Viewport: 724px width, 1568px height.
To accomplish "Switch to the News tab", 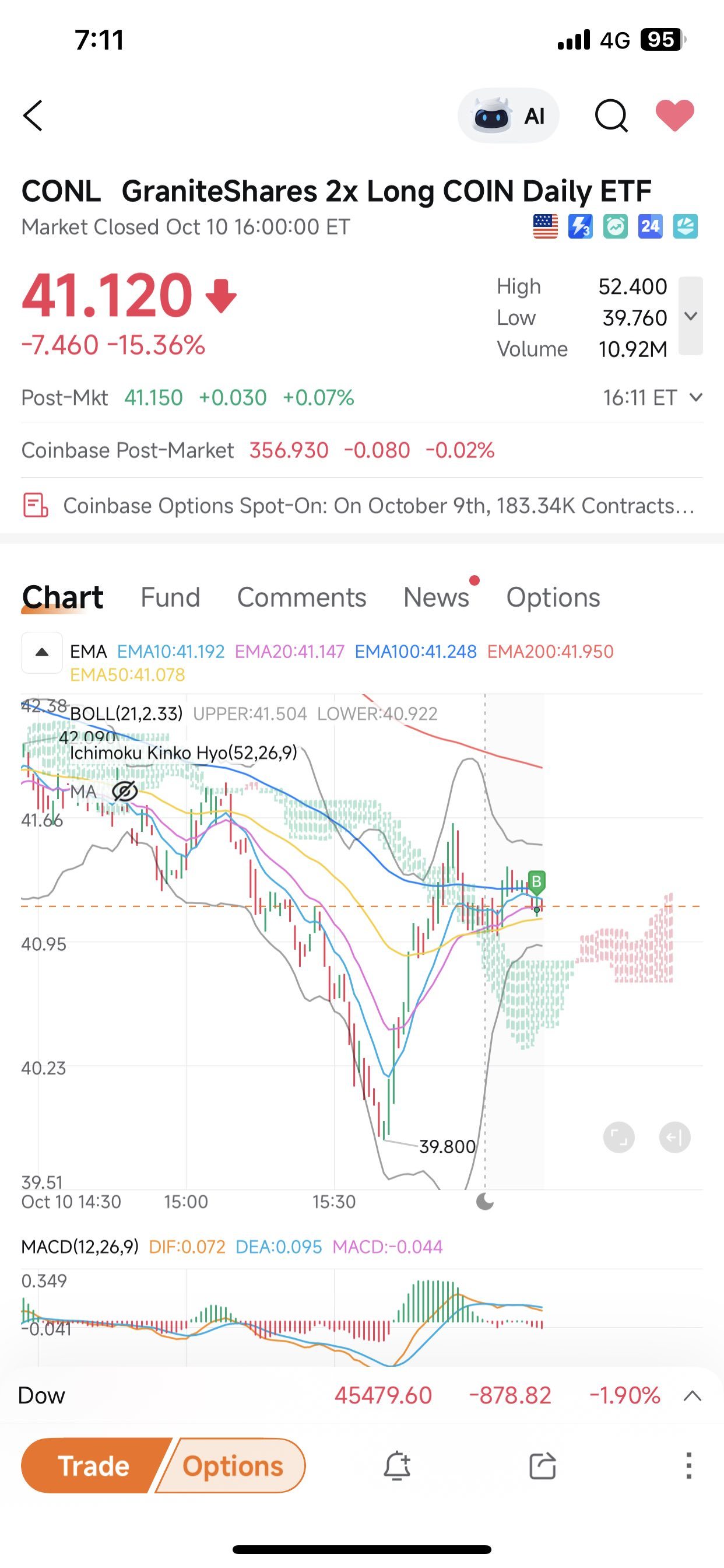I will (x=436, y=597).
